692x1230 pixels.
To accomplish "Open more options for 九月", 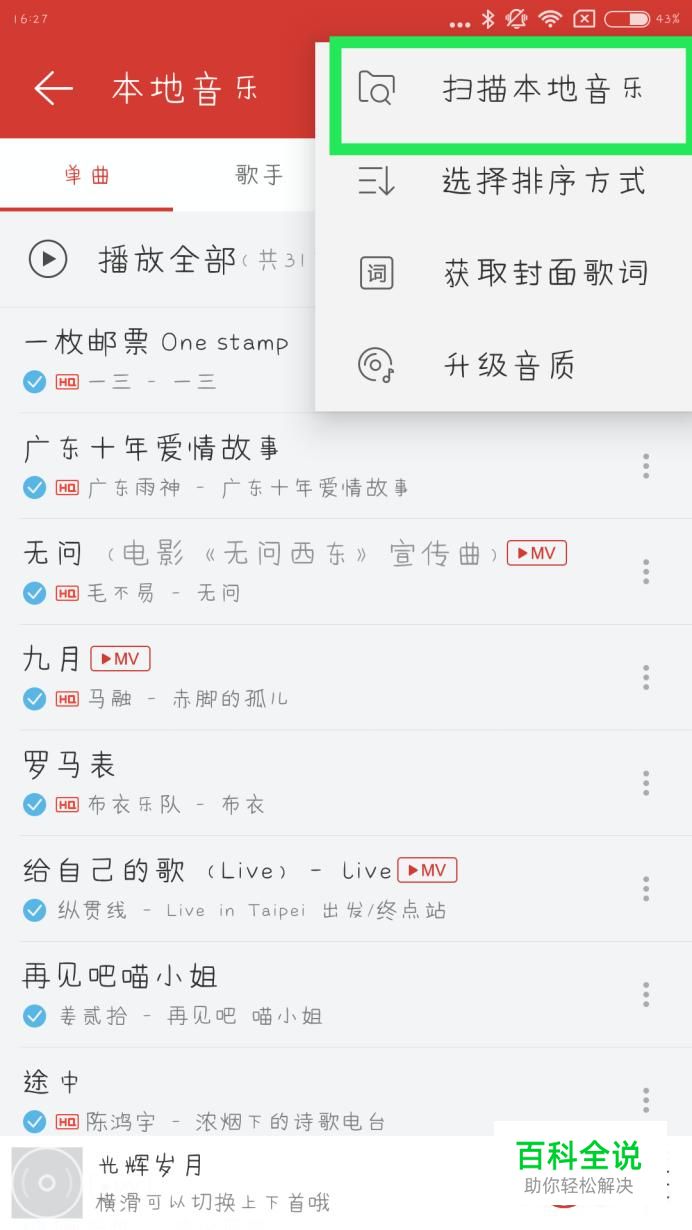I will pyautogui.click(x=646, y=677).
